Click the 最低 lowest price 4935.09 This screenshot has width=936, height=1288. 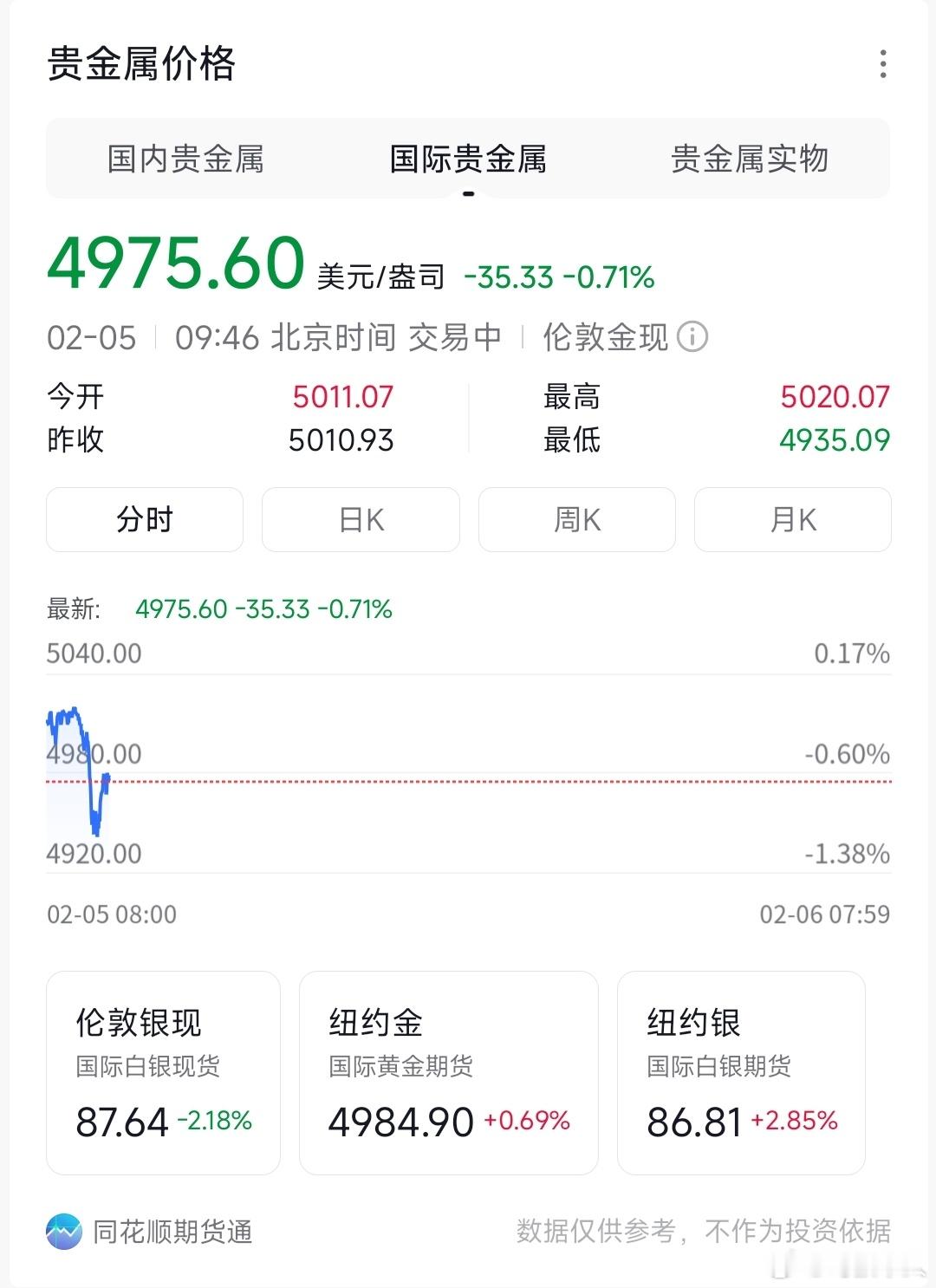[x=835, y=440]
